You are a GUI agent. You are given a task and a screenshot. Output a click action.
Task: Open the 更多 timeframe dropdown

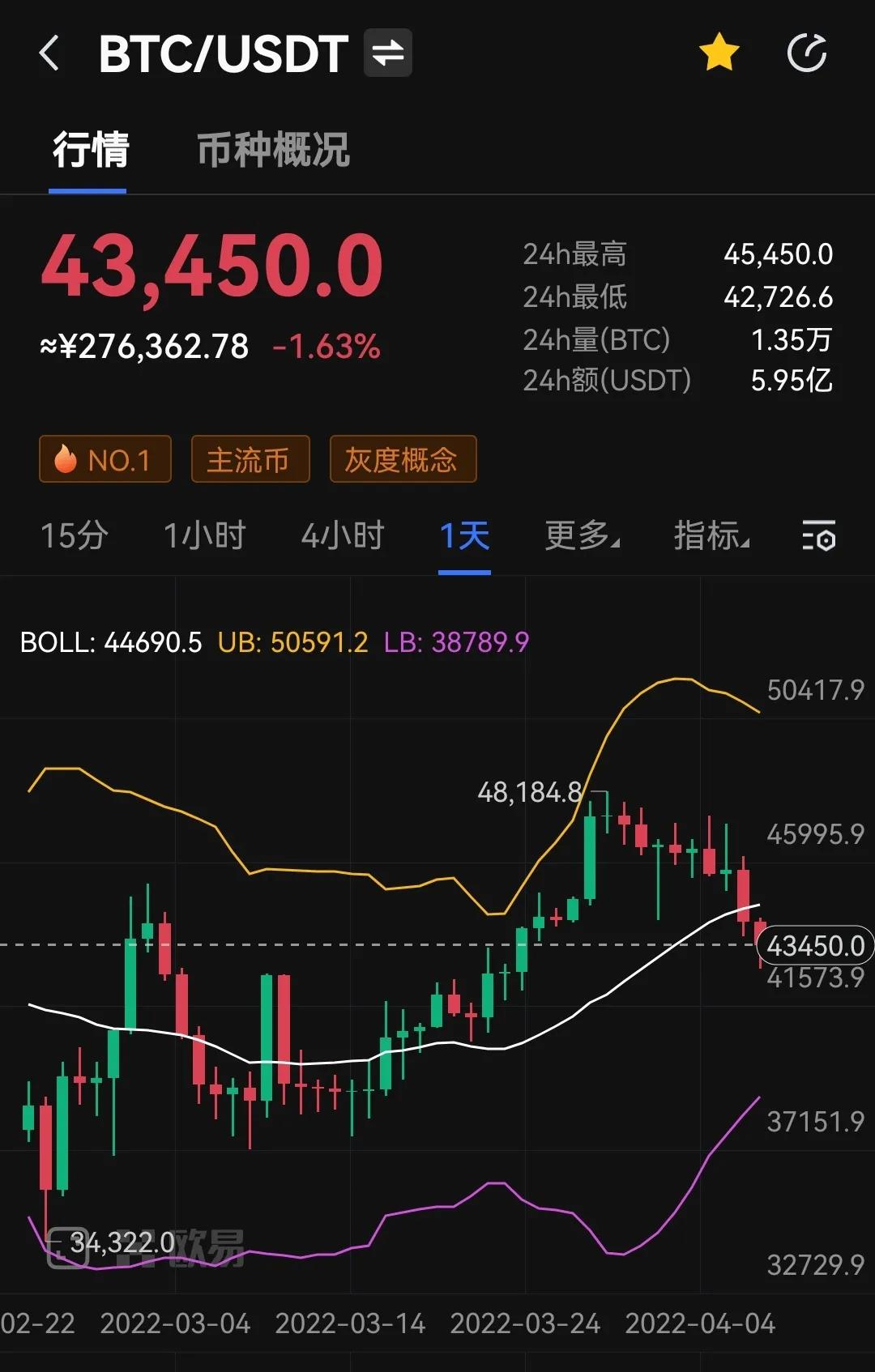(582, 537)
